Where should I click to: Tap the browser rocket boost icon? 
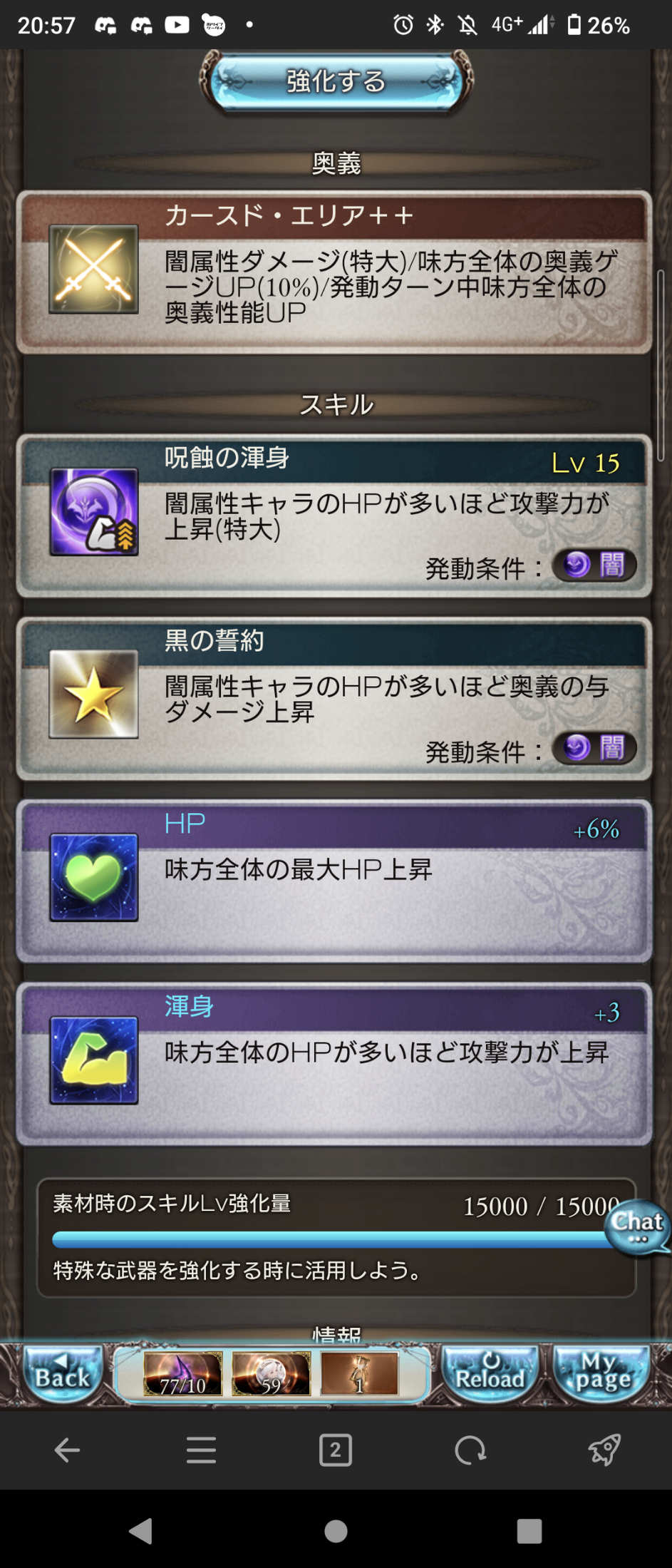604,1450
